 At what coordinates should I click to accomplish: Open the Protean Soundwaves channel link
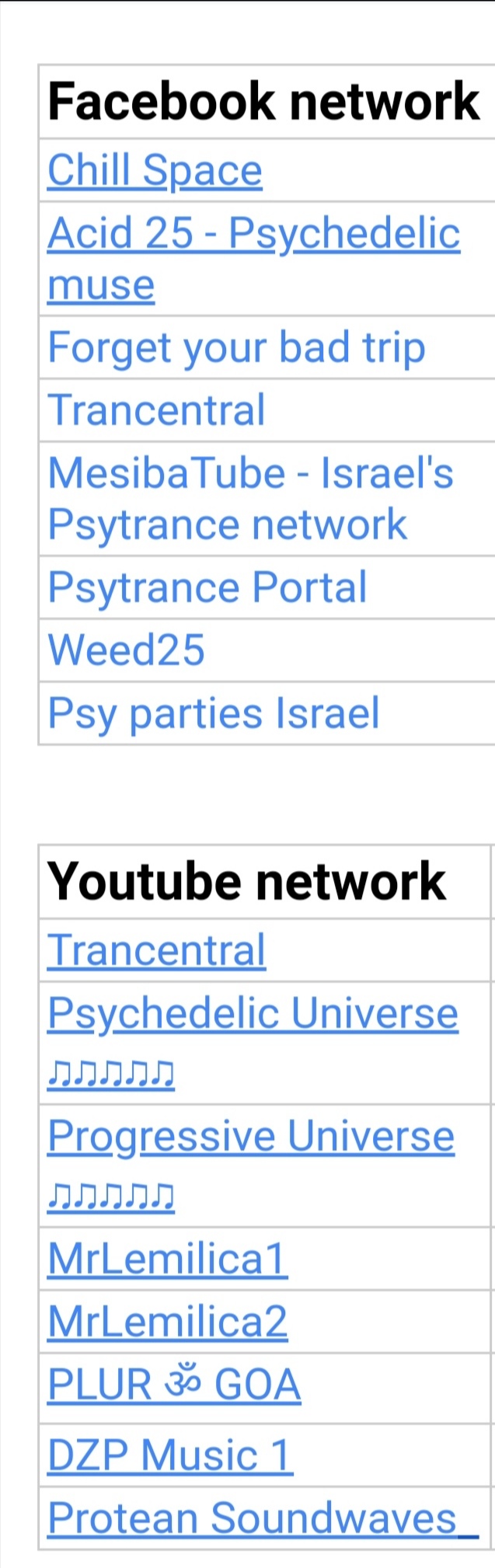(252, 1518)
